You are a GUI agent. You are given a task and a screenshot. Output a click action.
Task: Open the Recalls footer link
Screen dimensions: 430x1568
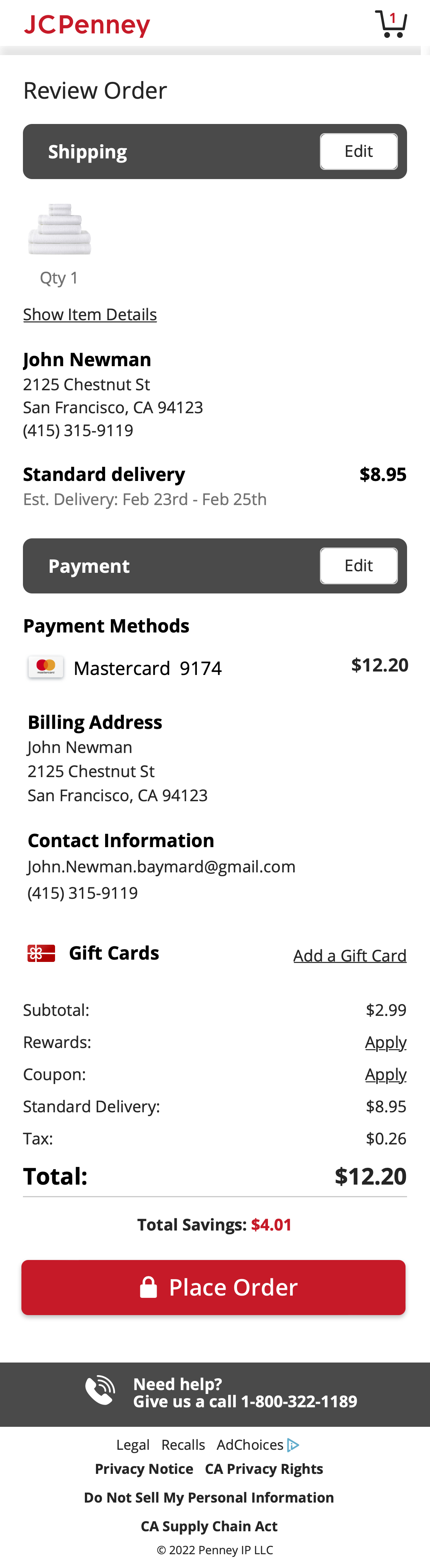(183, 1445)
